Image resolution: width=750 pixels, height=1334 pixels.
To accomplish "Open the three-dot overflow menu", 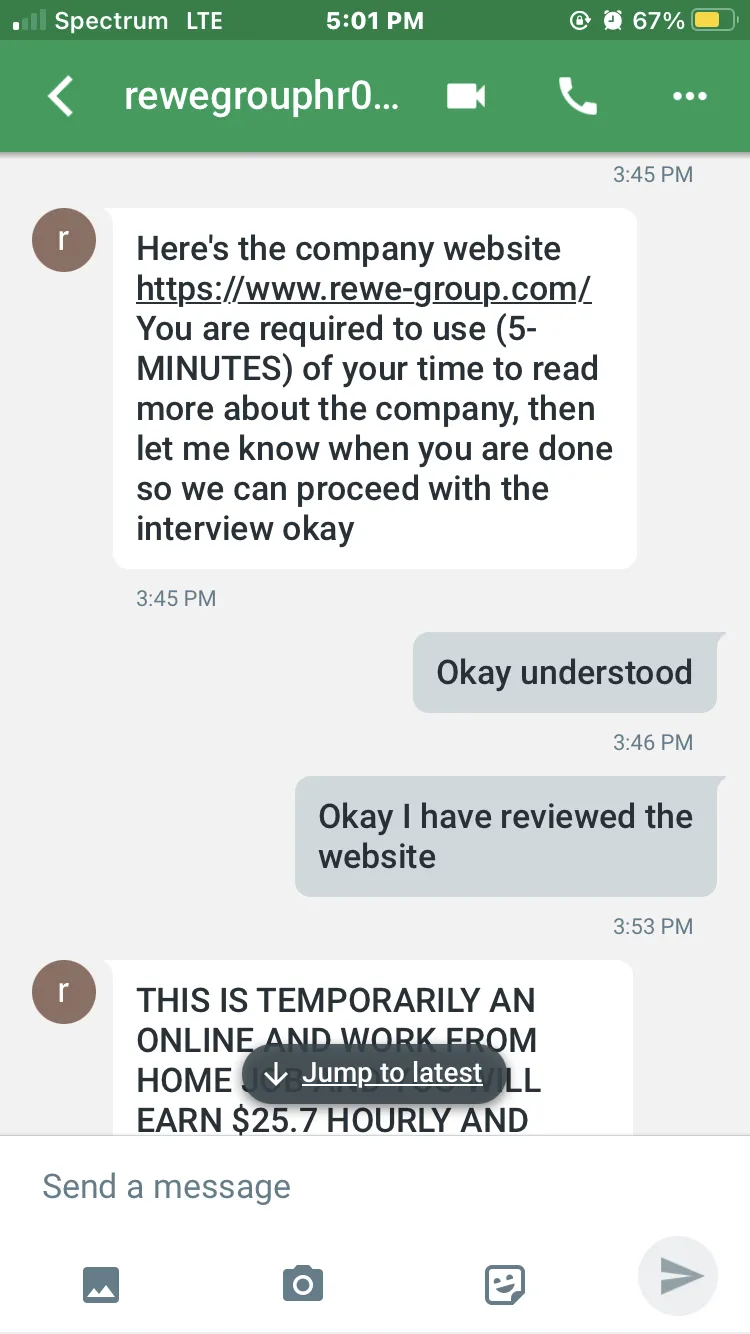I will pos(690,96).
